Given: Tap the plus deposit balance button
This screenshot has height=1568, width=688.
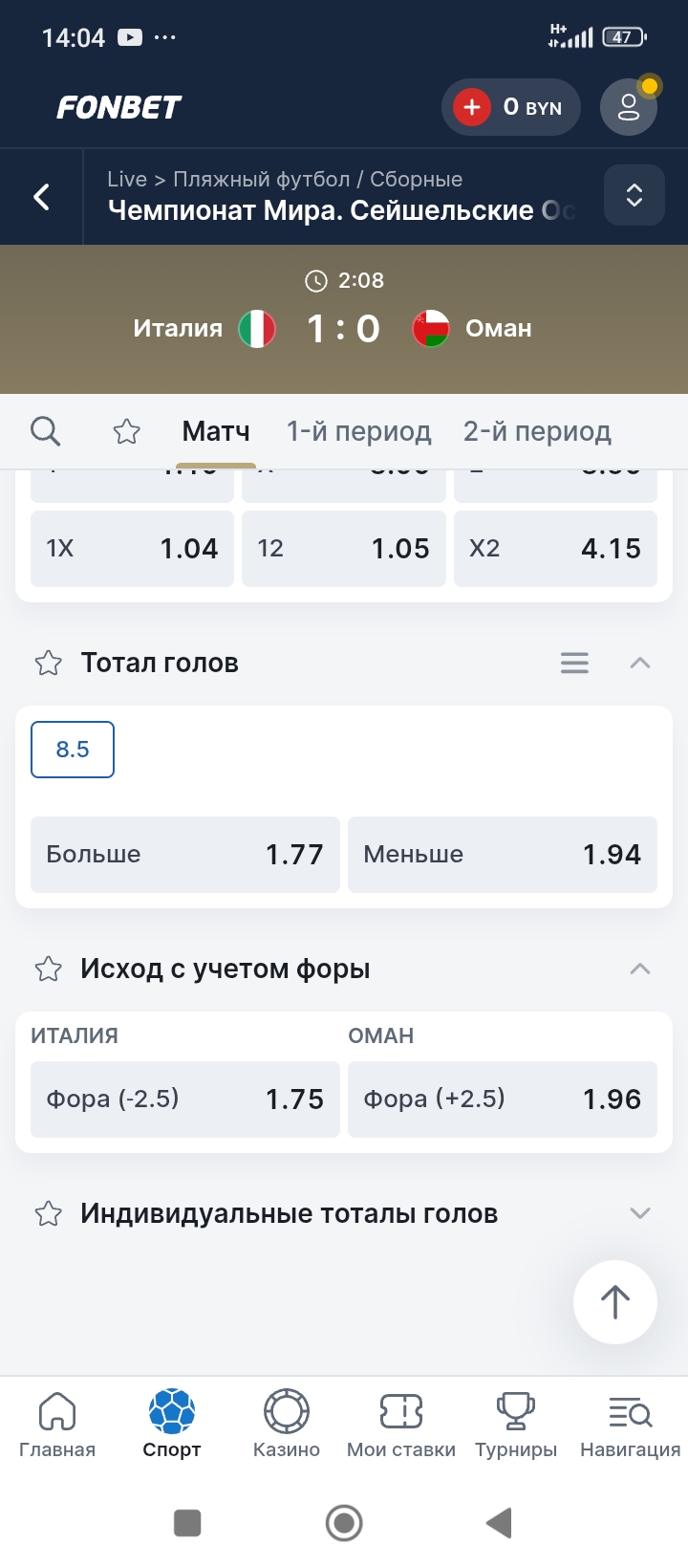Looking at the screenshot, I should click(x=472, y=107).
